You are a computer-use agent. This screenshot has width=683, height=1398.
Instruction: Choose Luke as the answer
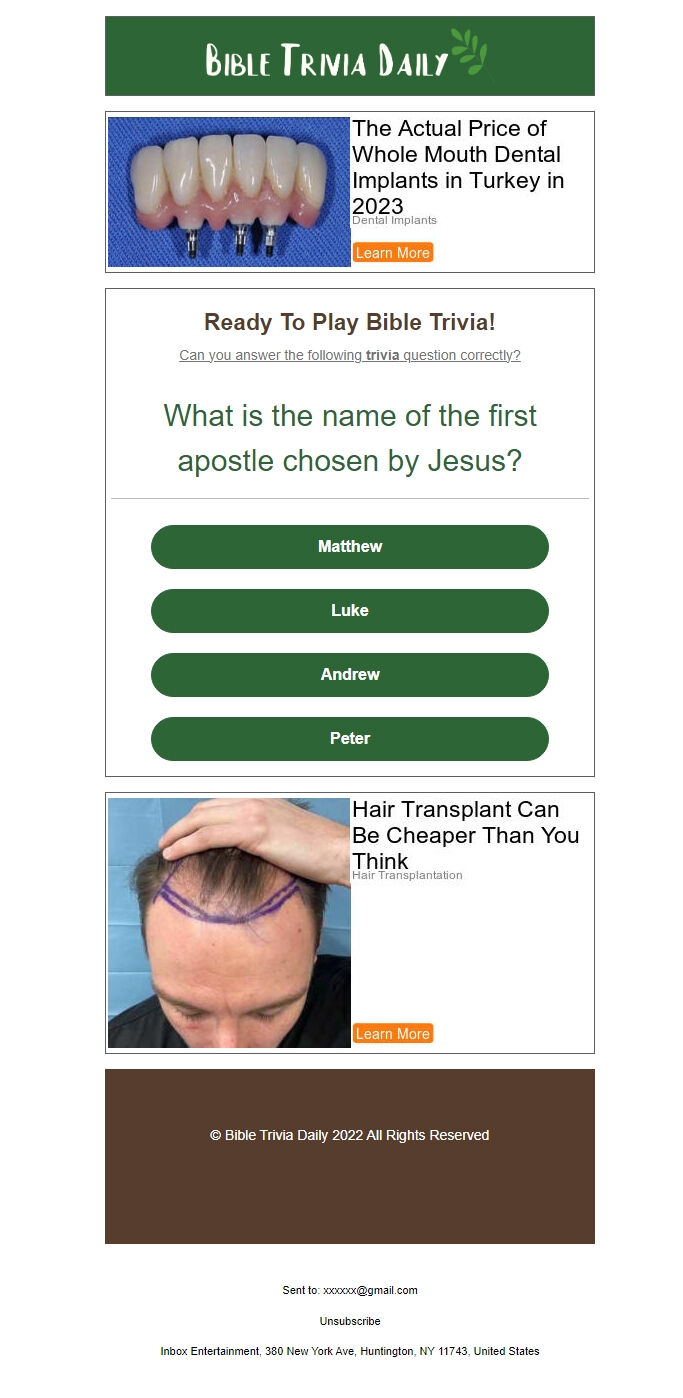tap(349, 611)
